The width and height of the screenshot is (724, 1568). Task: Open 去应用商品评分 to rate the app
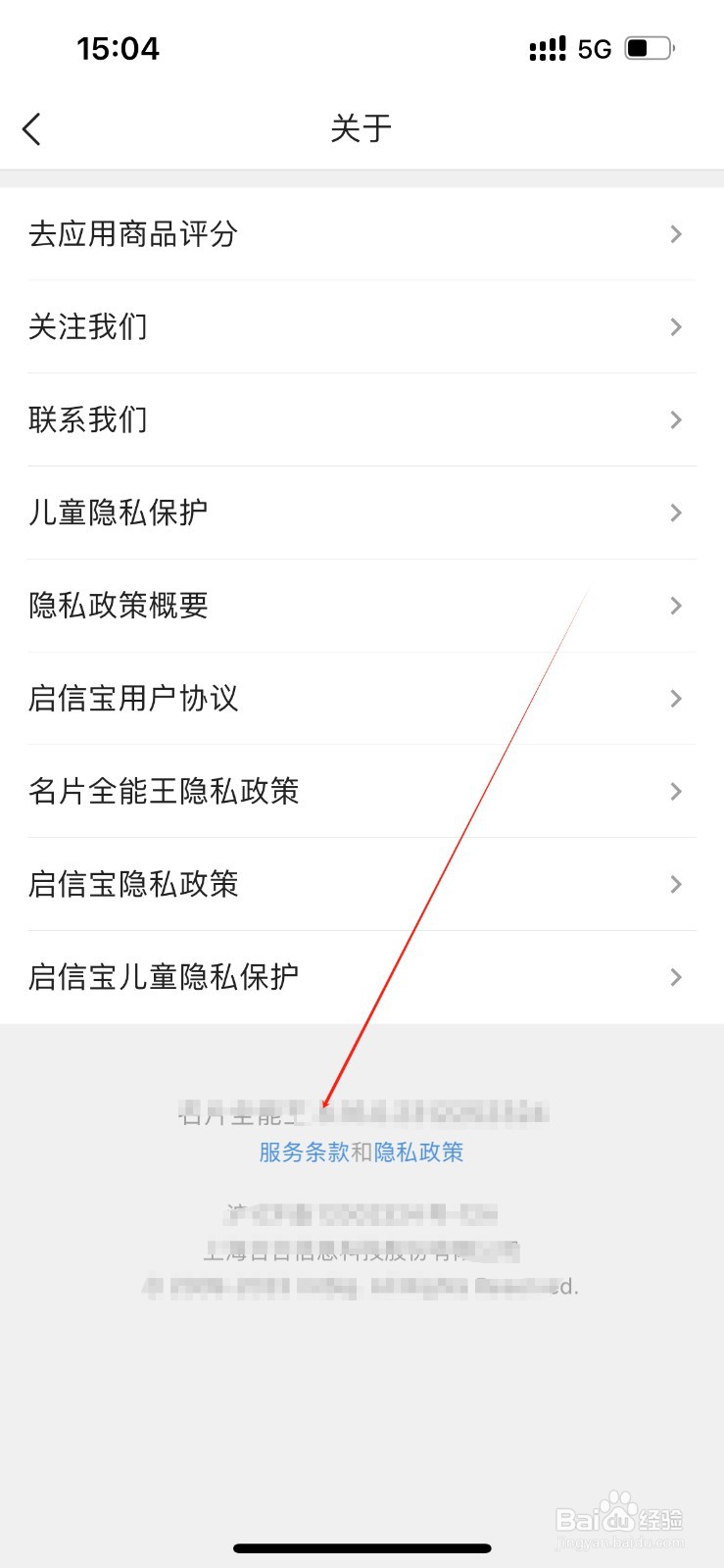[132, 233]
